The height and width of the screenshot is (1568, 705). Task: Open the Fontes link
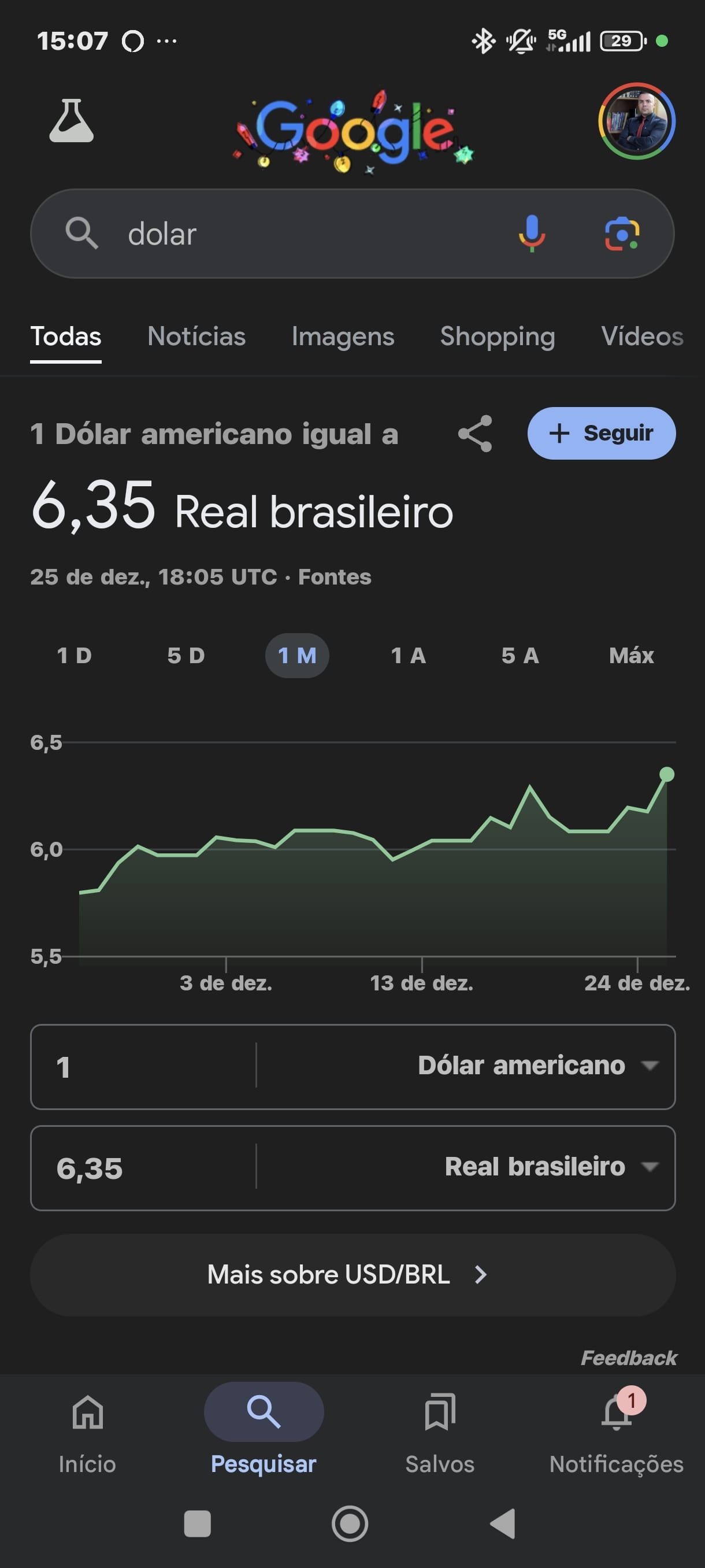click(x=335, y=576)
